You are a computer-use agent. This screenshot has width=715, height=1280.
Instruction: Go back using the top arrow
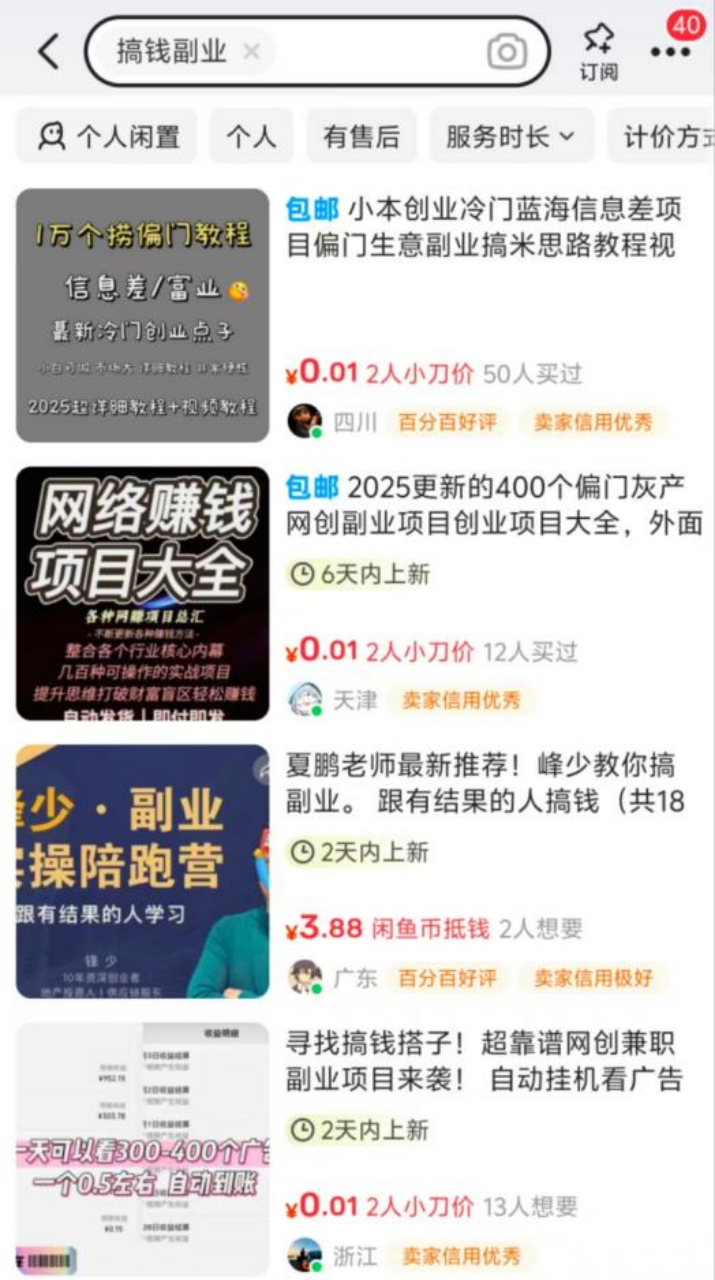tap(48, 51)
